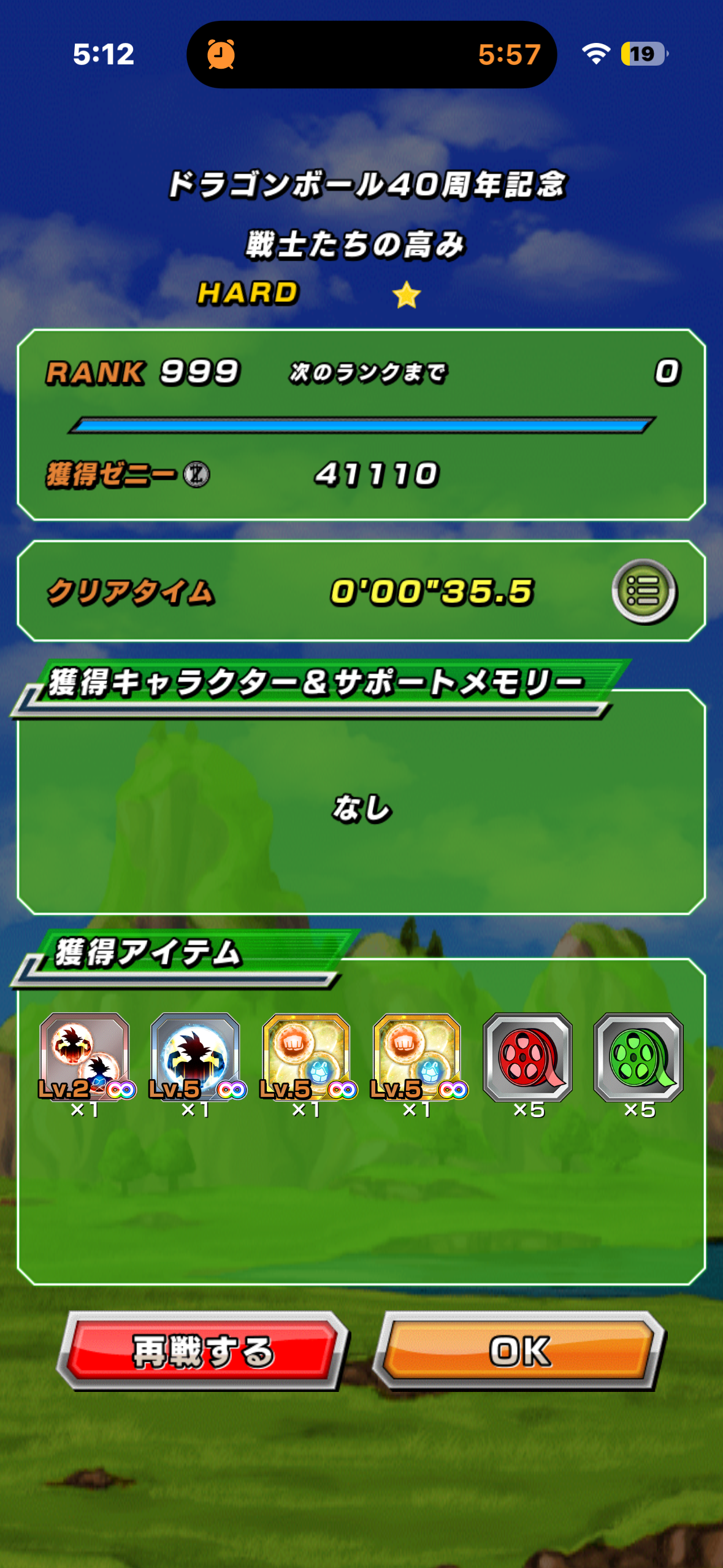The image size is (723, 1568).
Task: Tap the 再戦する rematch button
Action: click(202, 1351)
